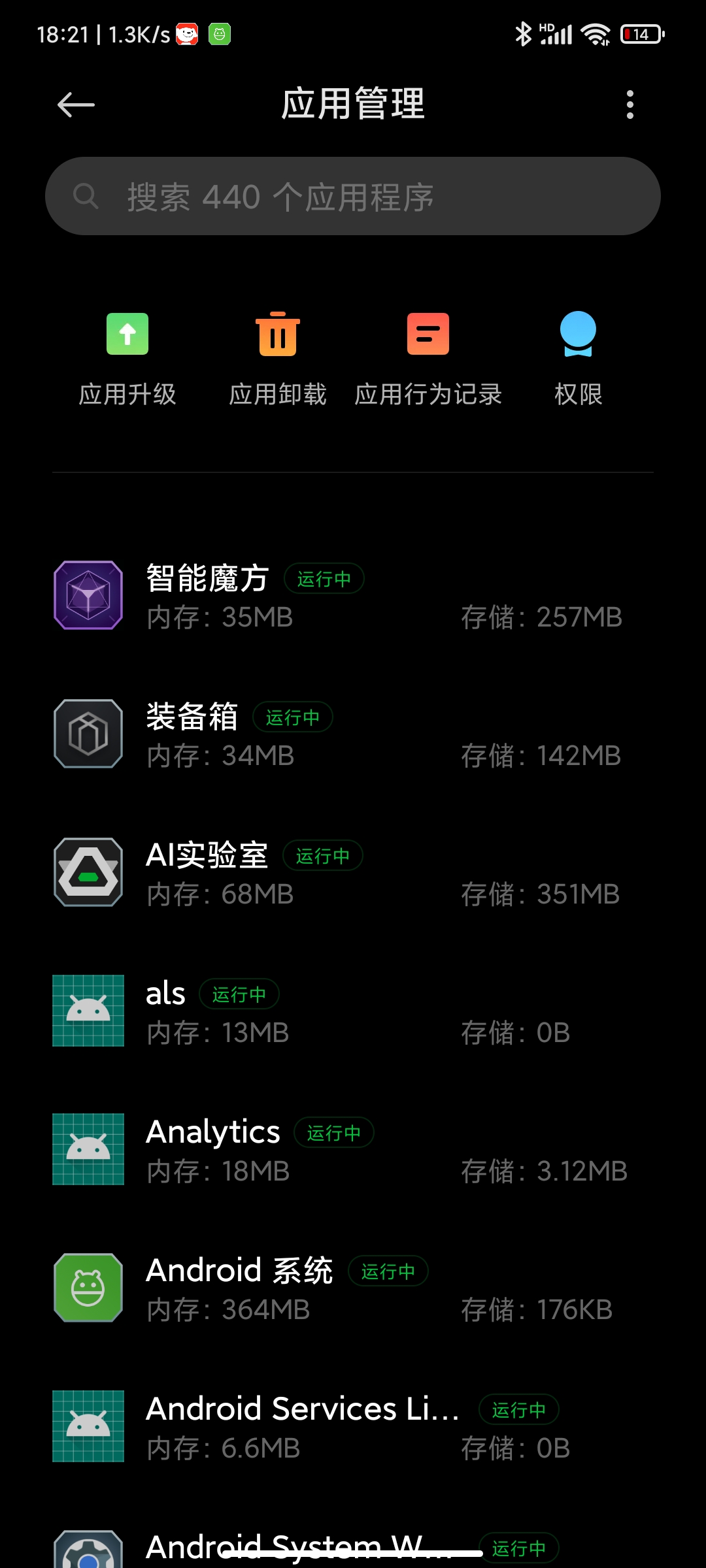Open 应用升级 app updates
Image resolution: width=706 pixels, height=1568 pixels.
(127, 360)
